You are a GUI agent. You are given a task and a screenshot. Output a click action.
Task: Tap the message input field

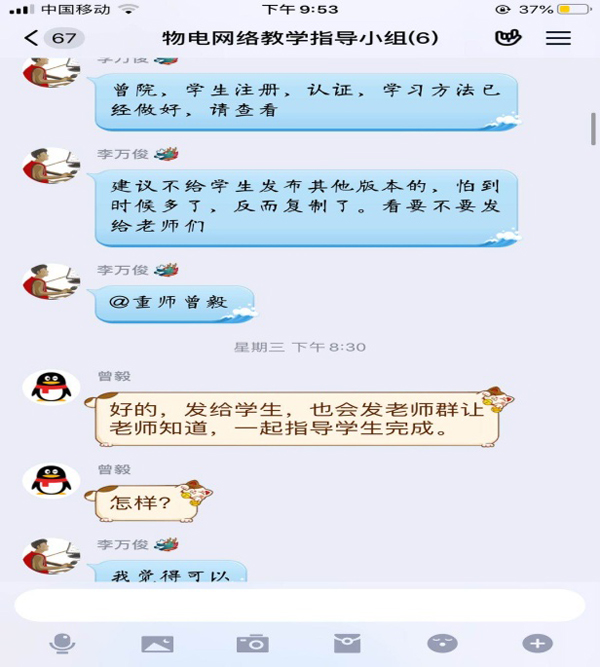point(300,605)
